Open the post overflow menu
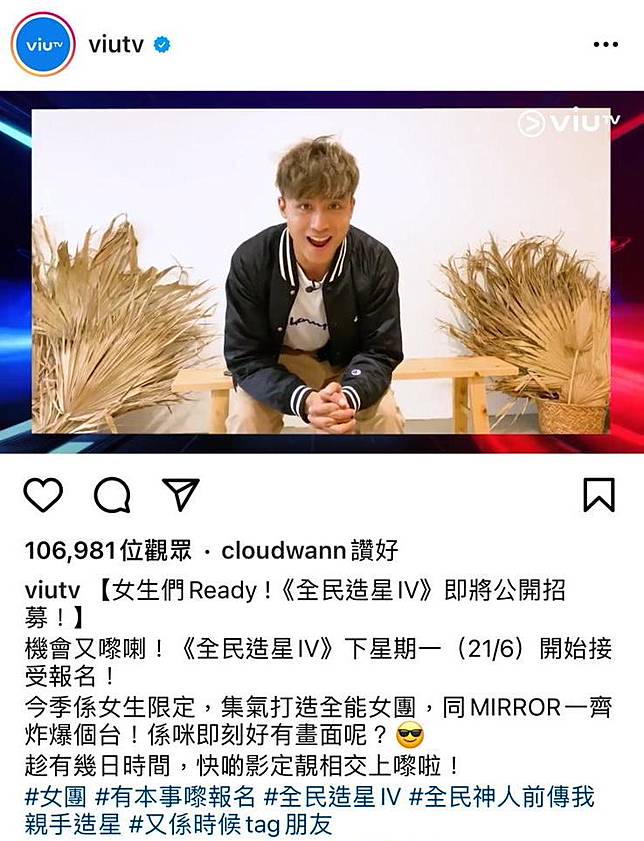Image resolution: width=644 pixels, height=841 pixels. point(606,44)
